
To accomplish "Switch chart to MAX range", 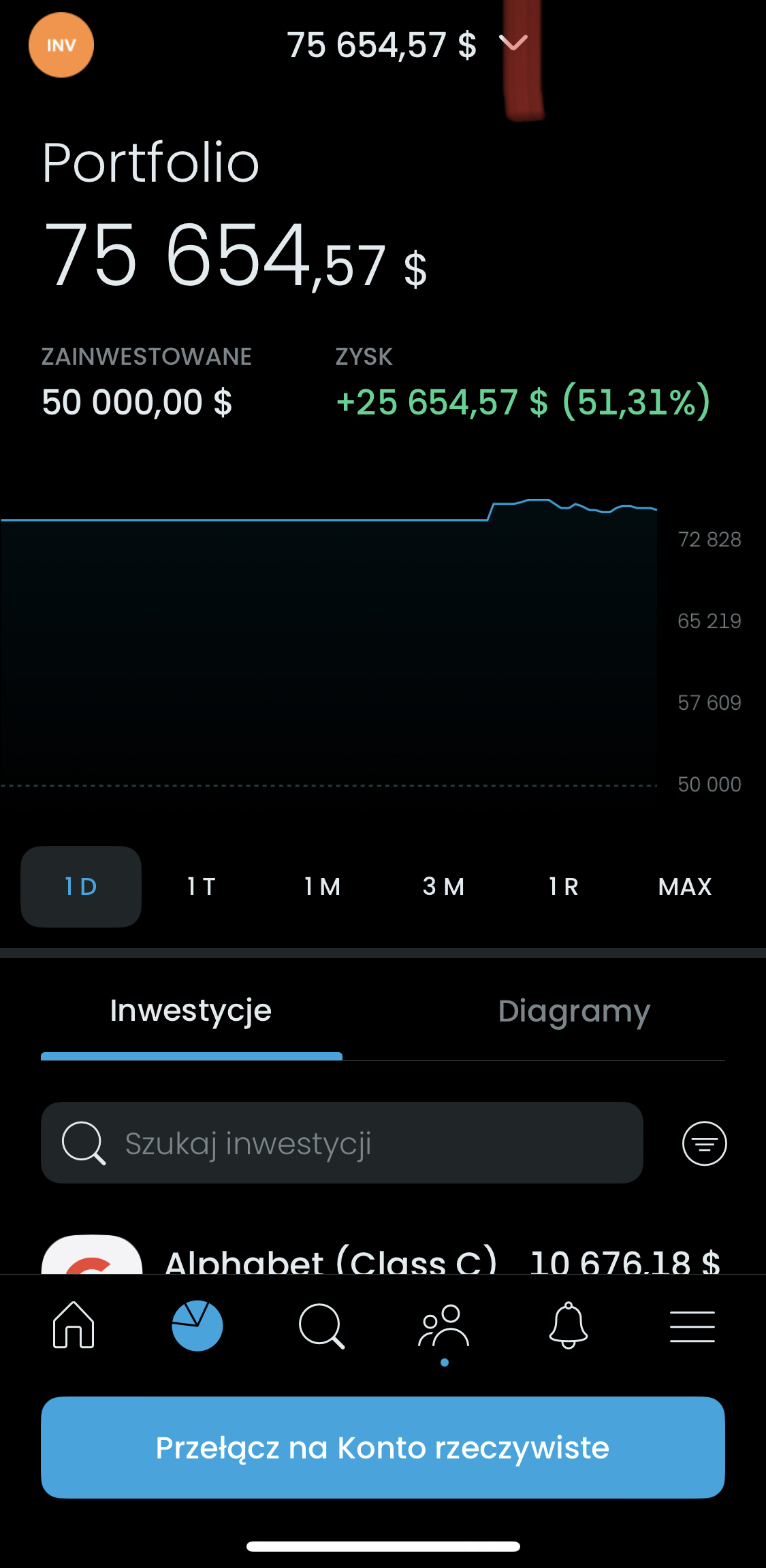I will pyautogui.click(x=685, y=886).
